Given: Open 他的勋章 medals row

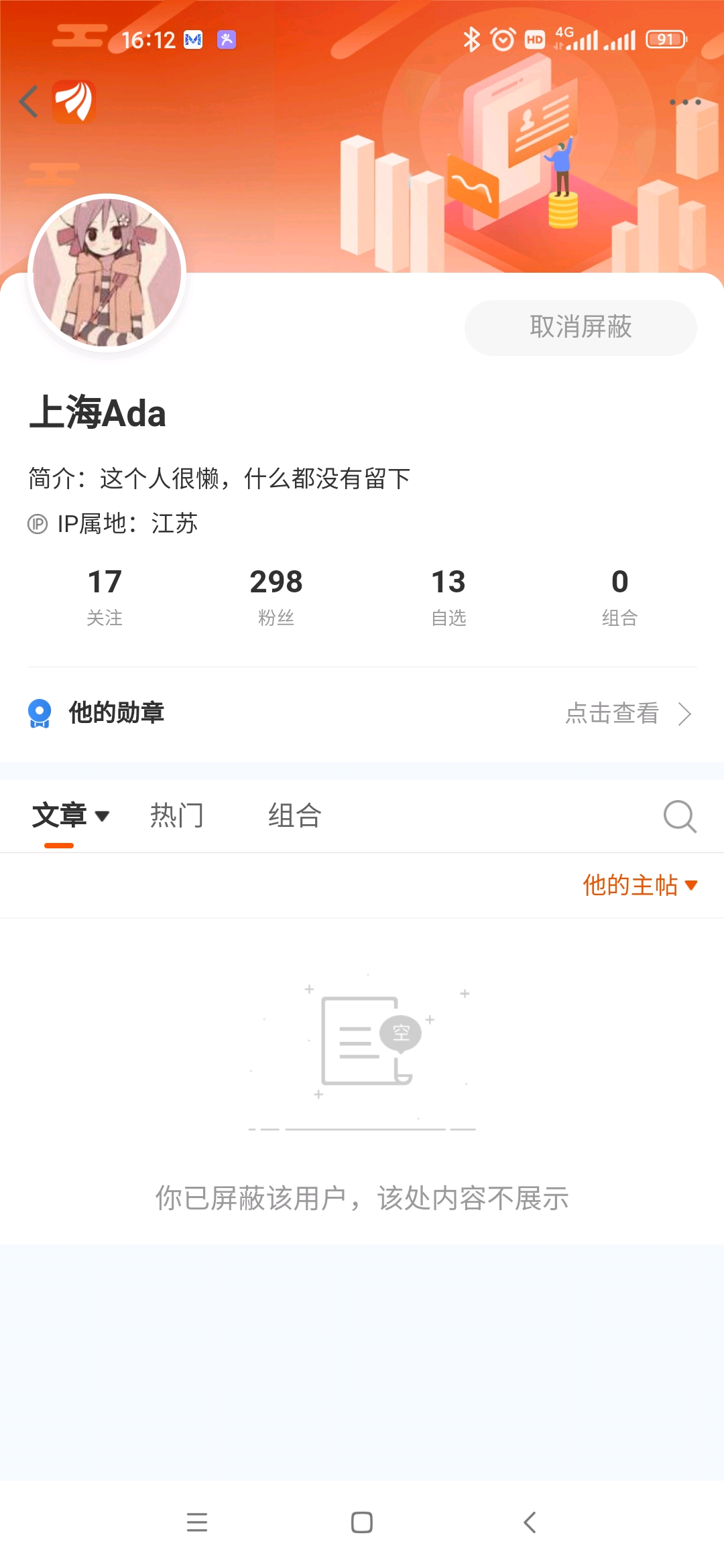Looking at the screenshot, I should [x=362, y=714].
